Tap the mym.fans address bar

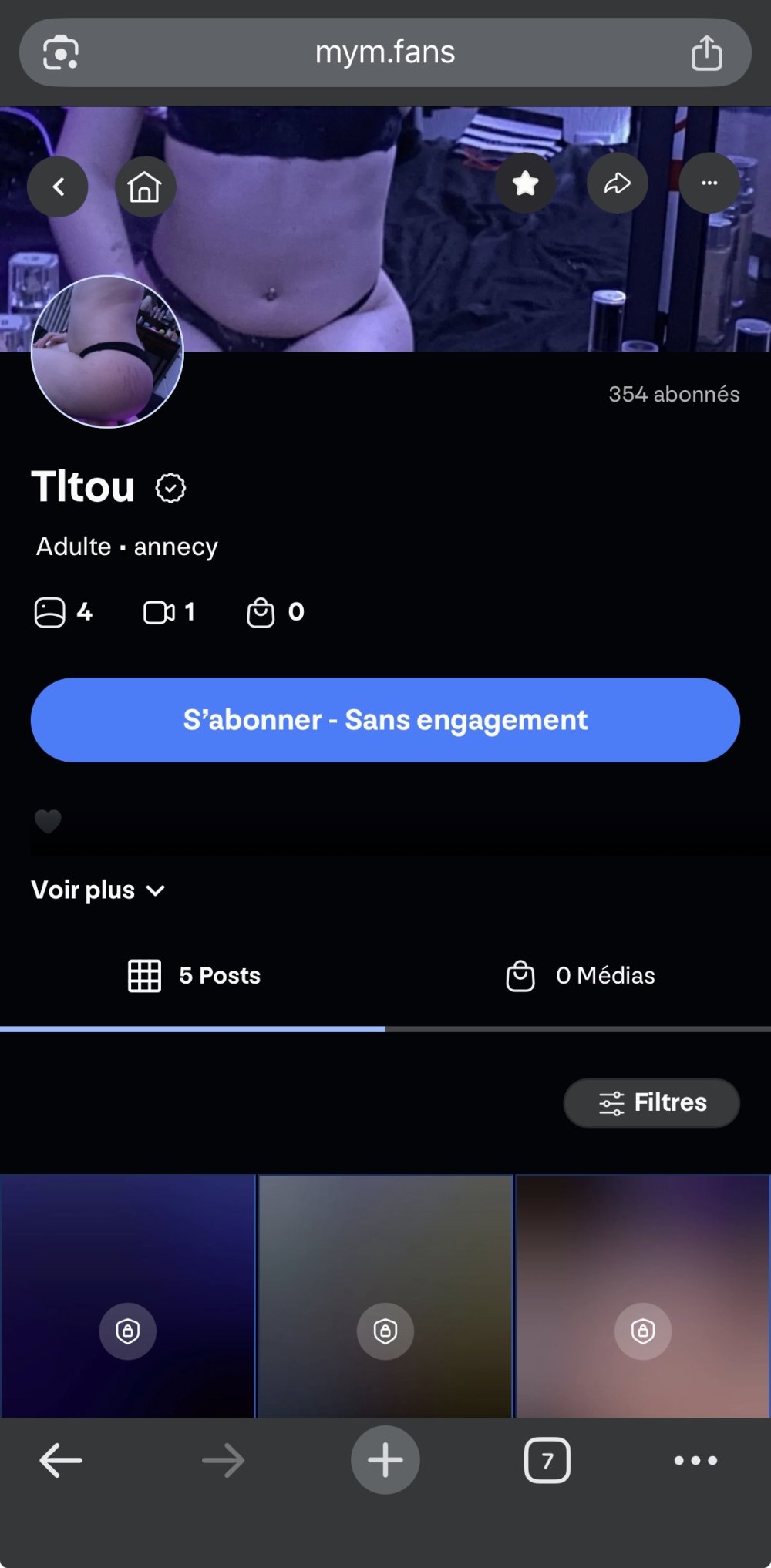tap(385, 52)
